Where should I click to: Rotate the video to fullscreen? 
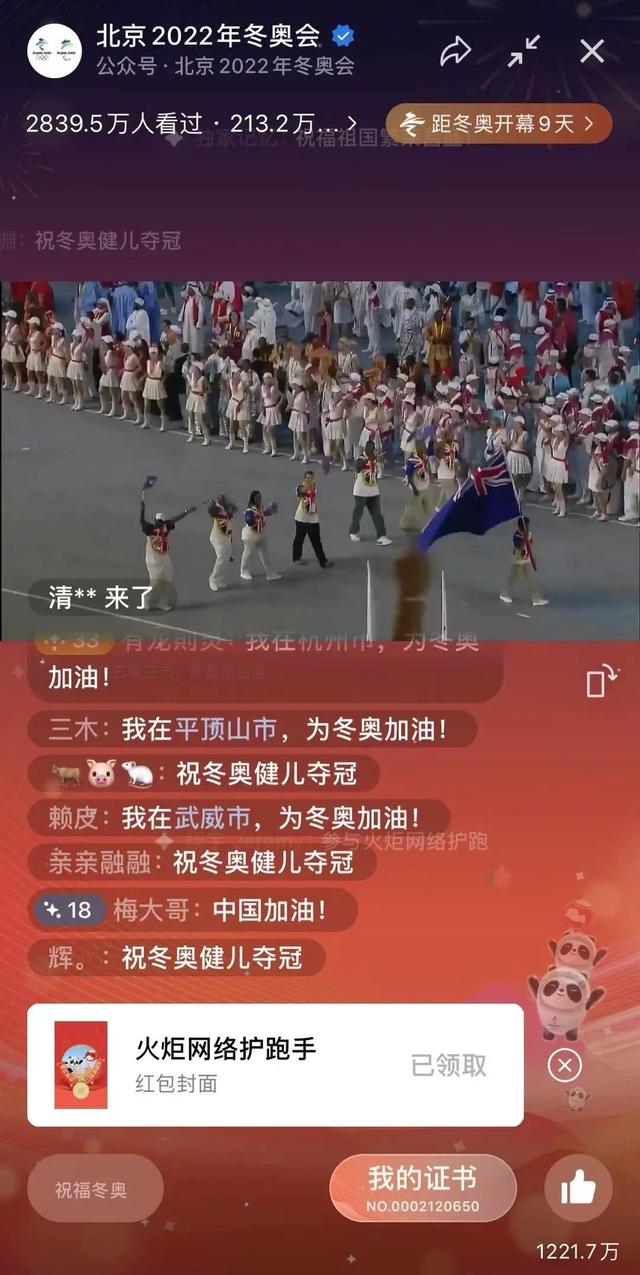tap(597, 683)
